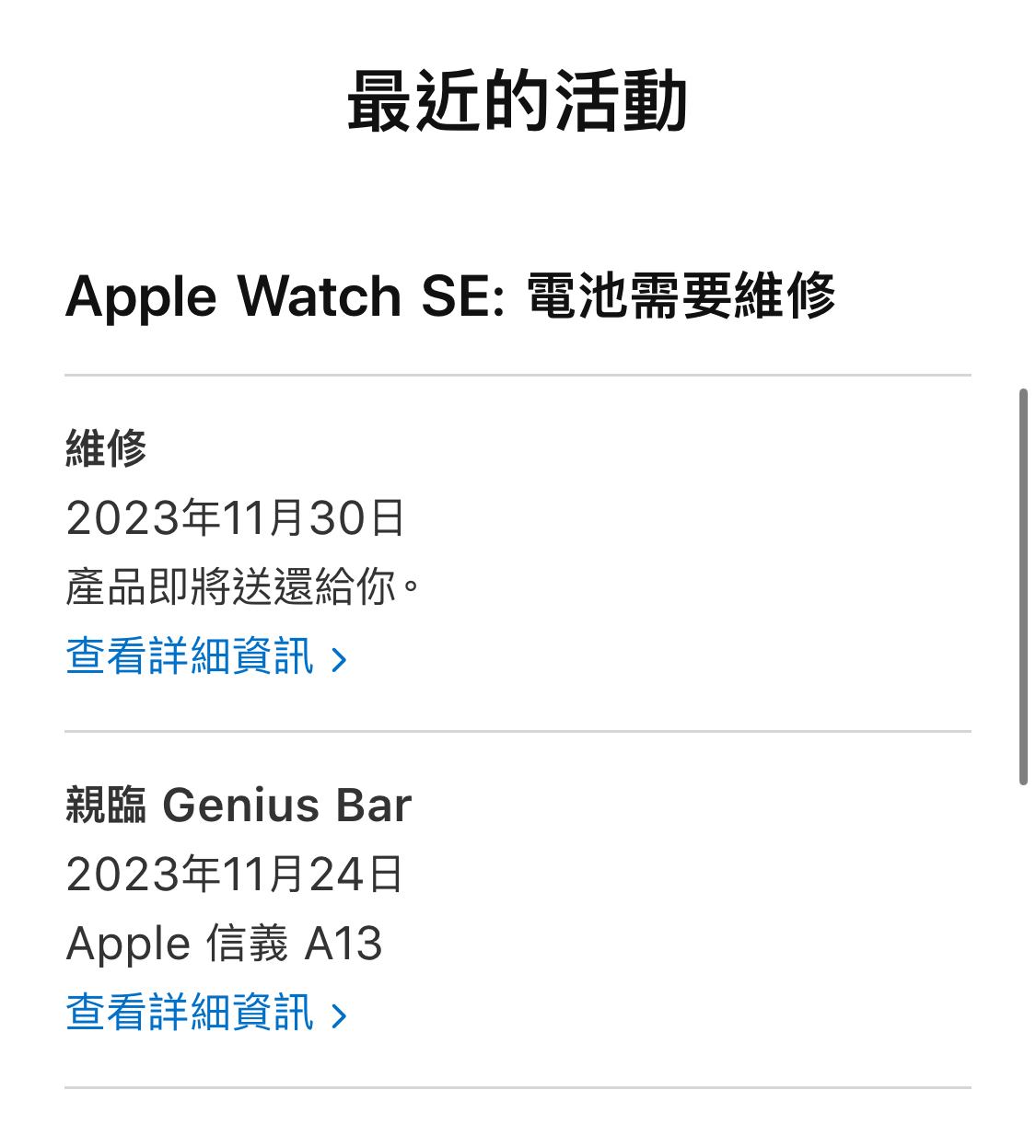
Task: View details of the 2023年11月30日 repair
Action: coord(205,657)
